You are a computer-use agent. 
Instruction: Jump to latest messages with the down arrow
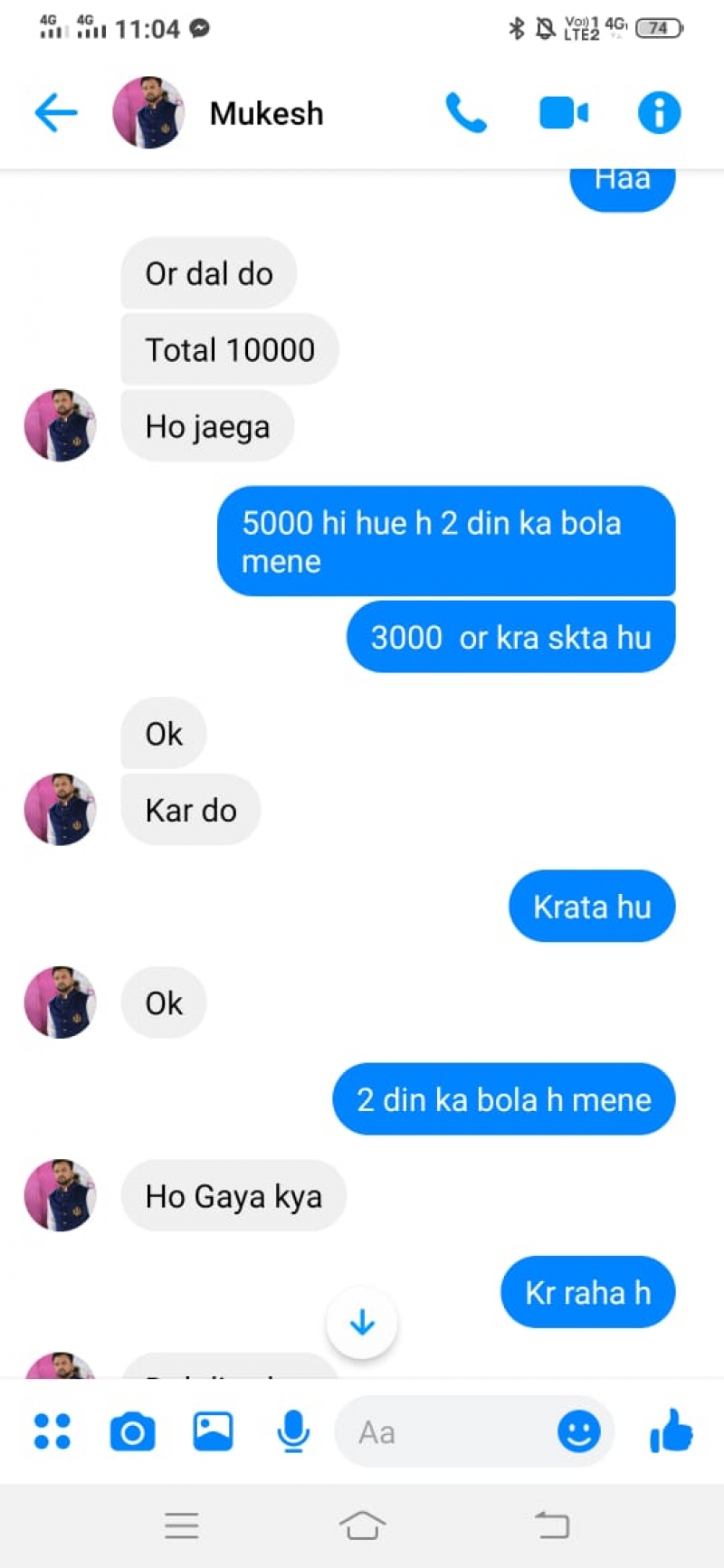tap(362, 1323)
